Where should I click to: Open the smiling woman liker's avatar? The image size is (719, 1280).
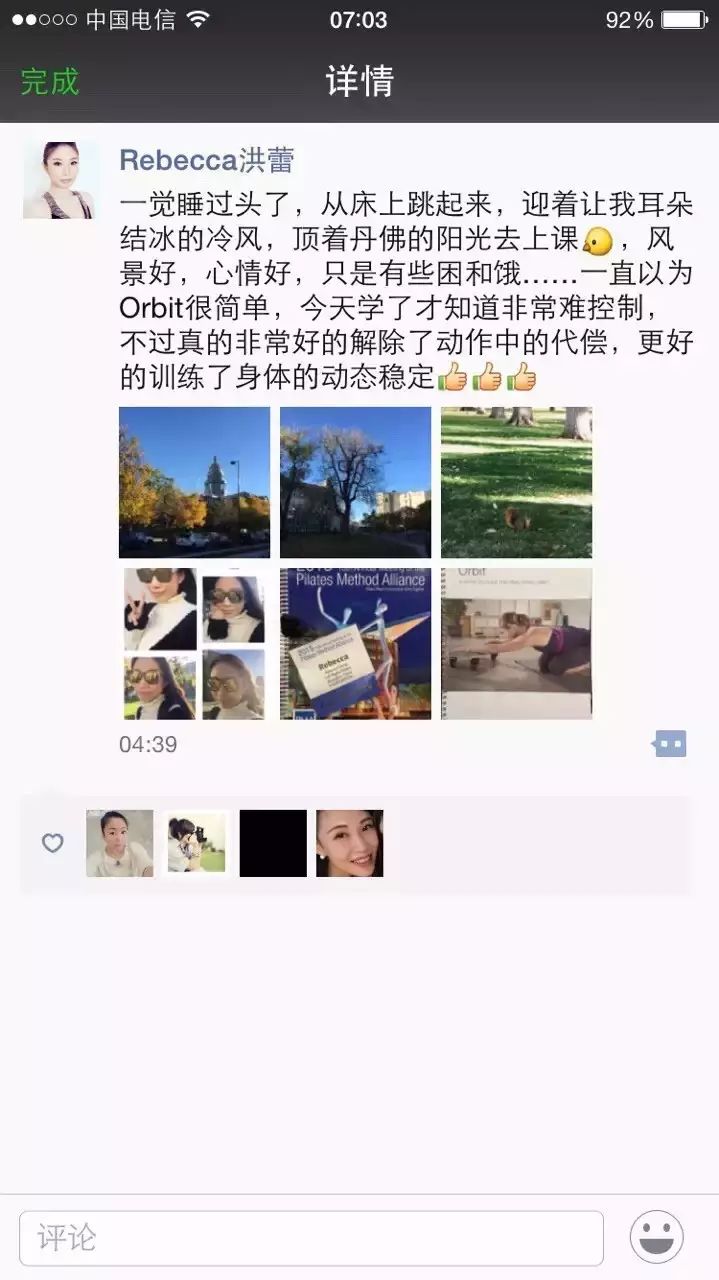click(350, 843)
